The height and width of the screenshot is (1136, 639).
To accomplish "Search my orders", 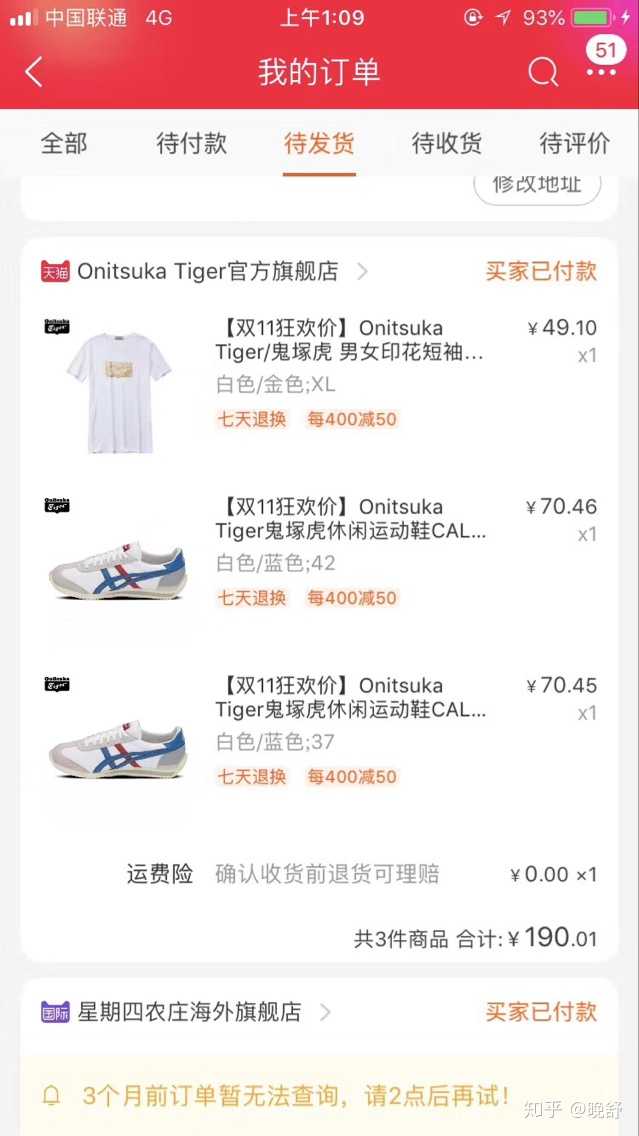I will point(542,72).
